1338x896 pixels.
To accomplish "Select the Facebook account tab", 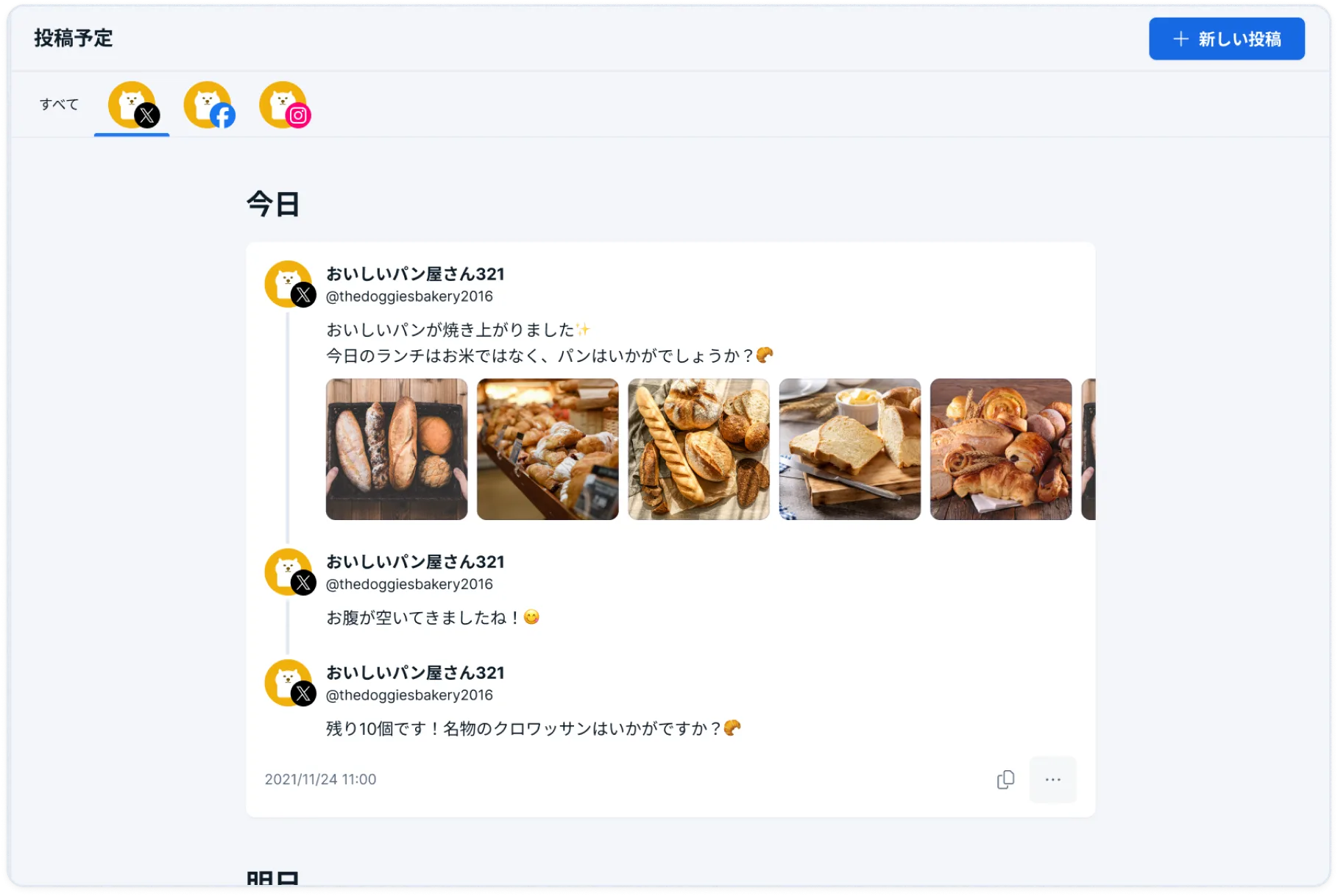I will click(209, 105).
